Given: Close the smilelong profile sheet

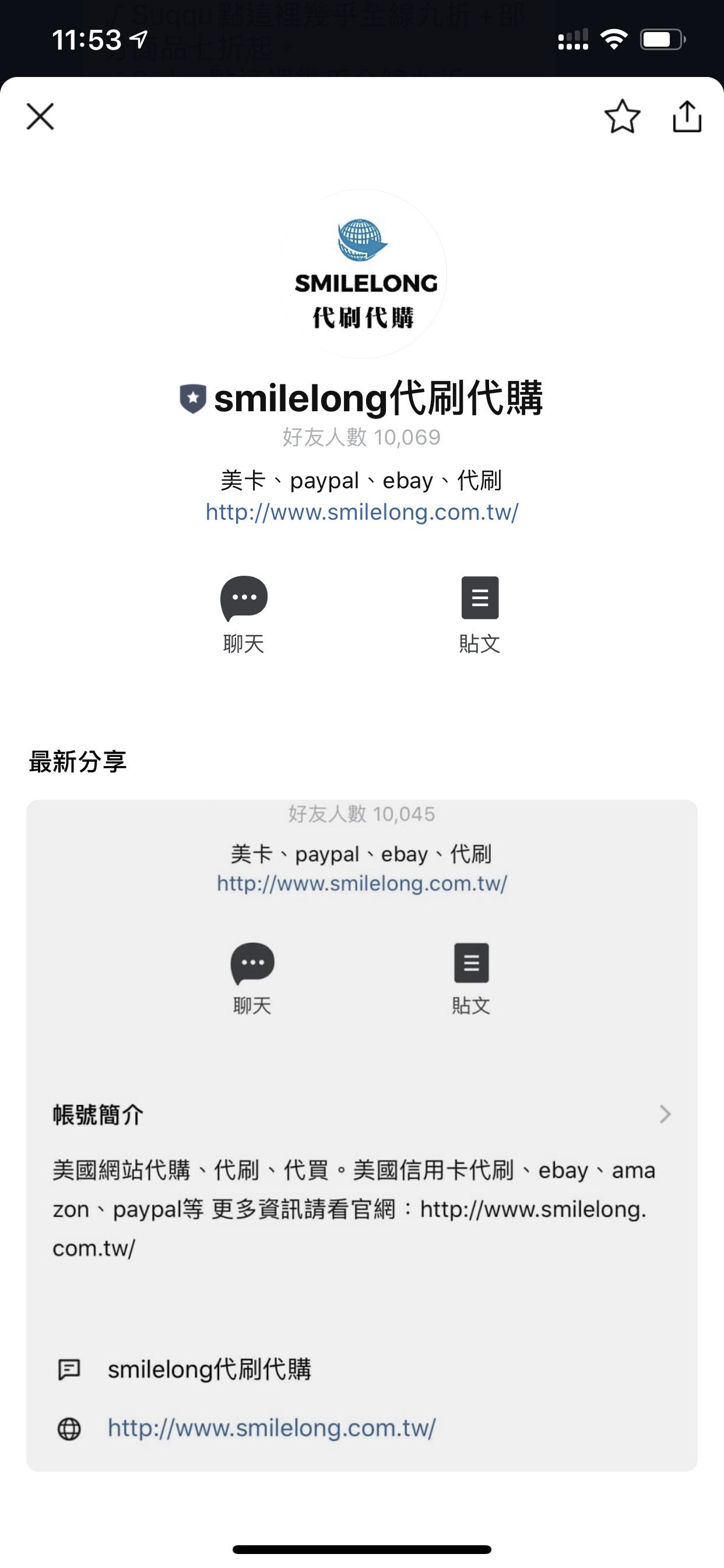Looking at the screenshot, I should click(40, 116).
